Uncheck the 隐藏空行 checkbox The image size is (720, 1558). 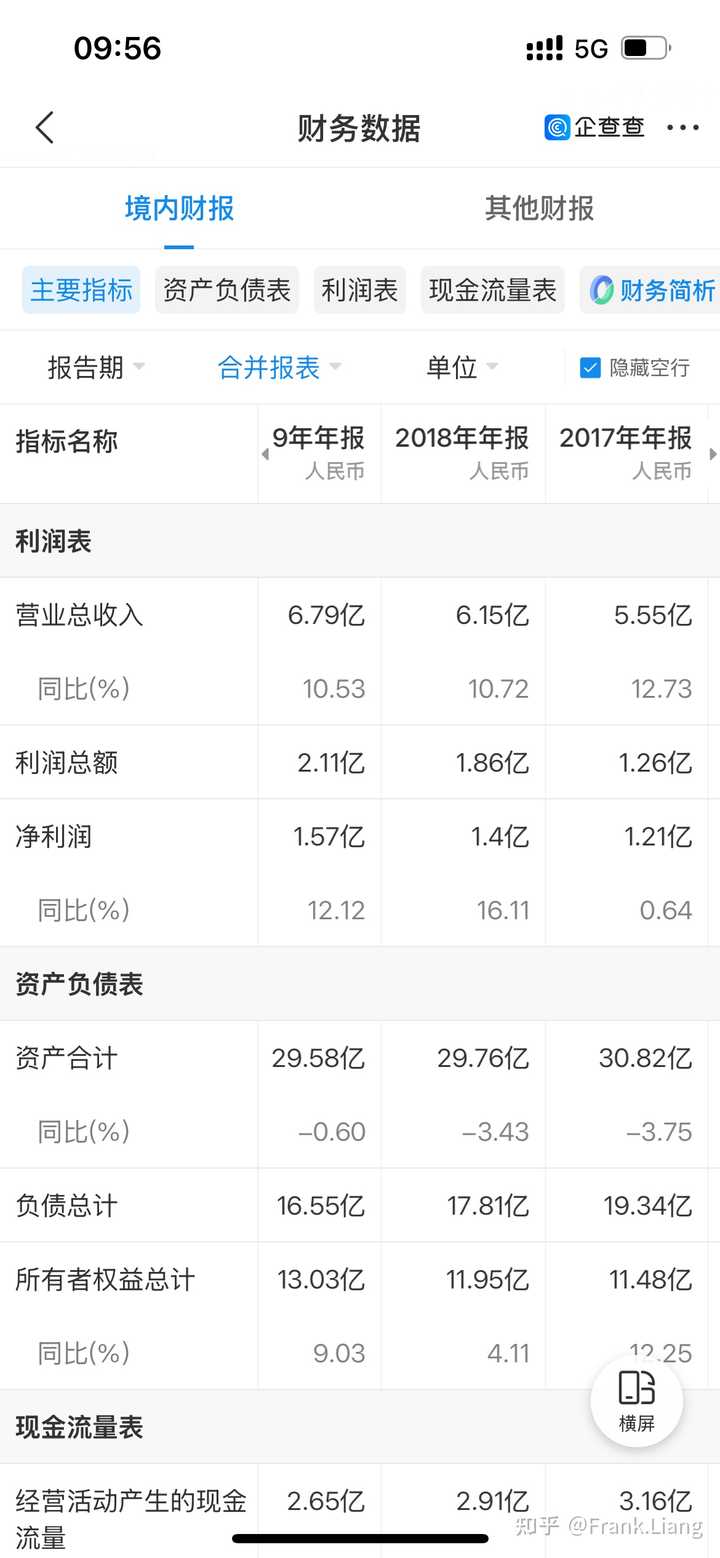click(590, 368)
